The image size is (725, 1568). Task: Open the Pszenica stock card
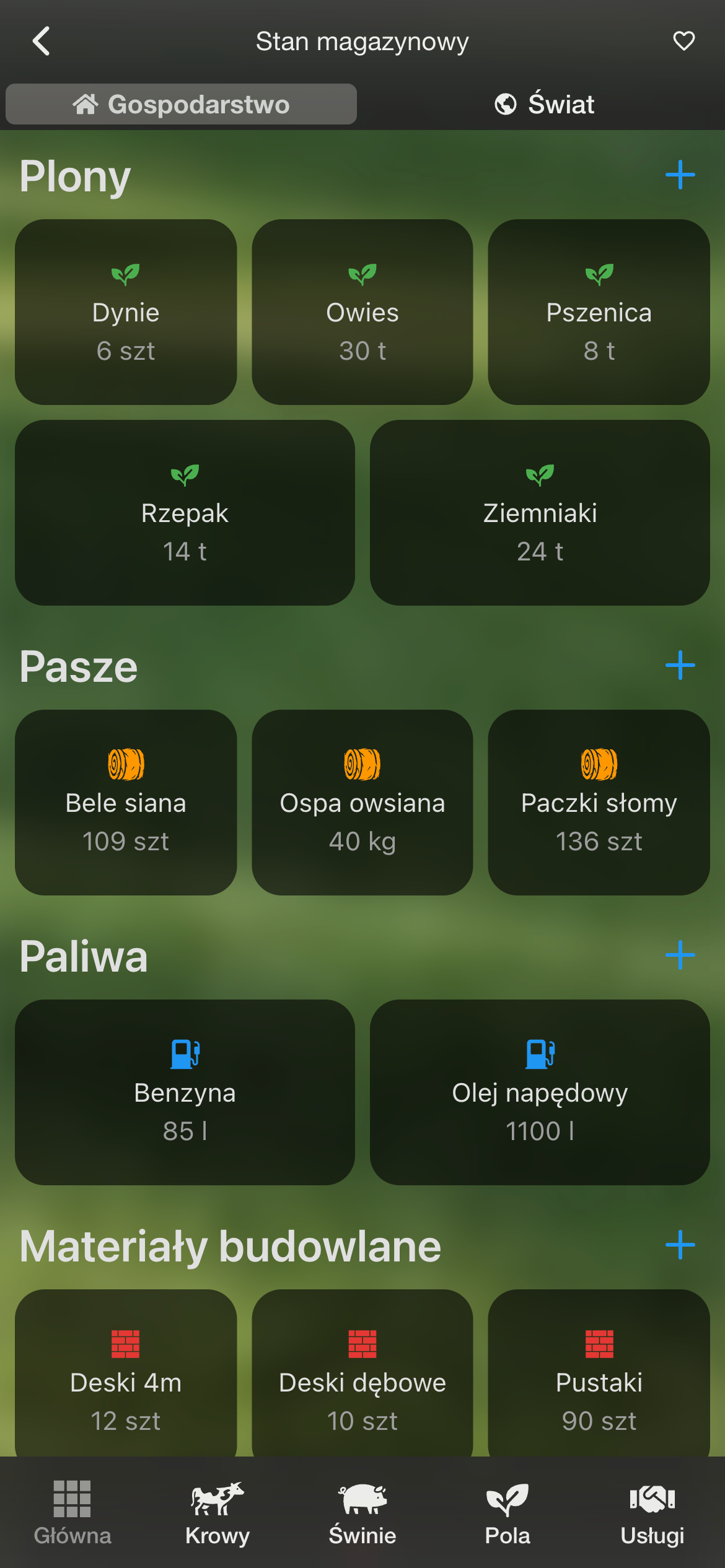point(599,312)
